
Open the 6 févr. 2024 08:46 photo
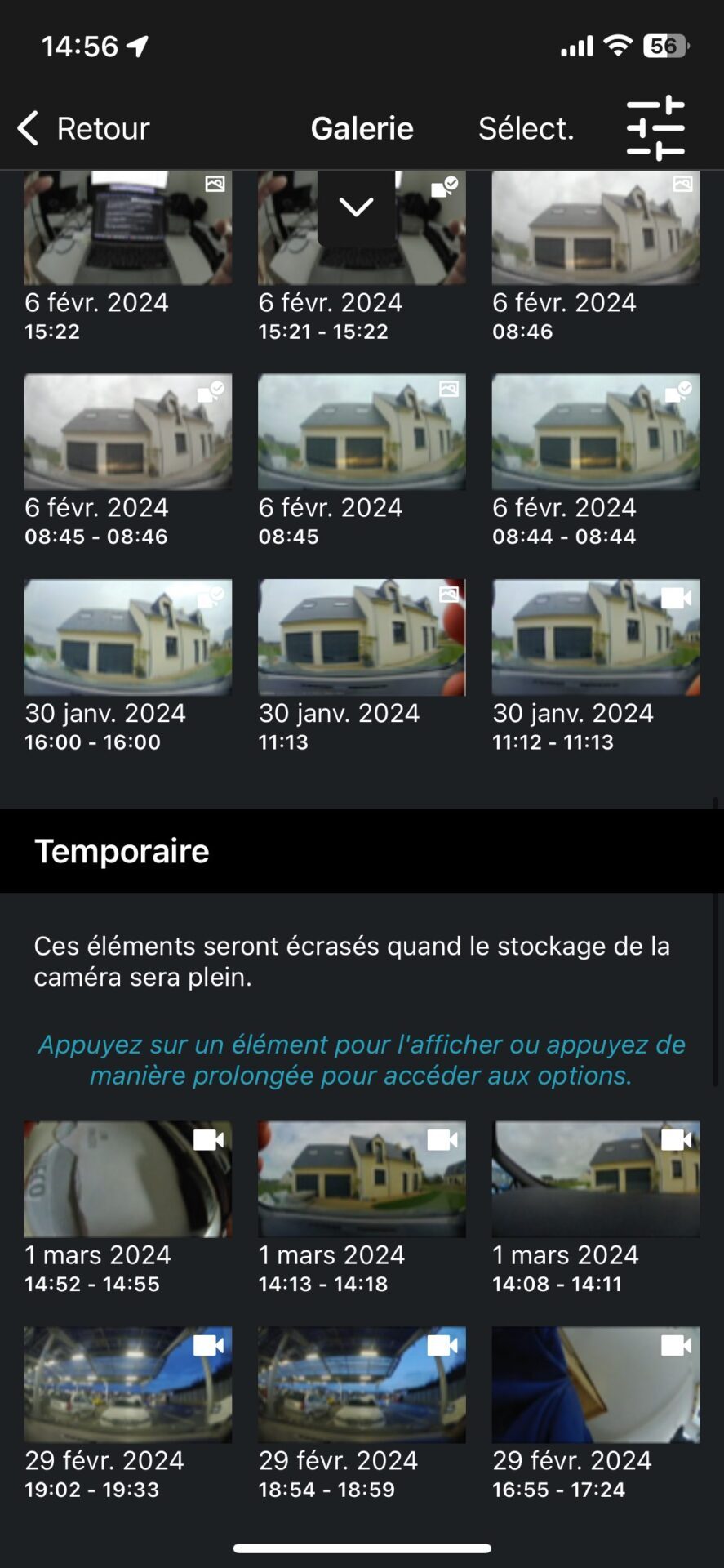click(596, 228)
